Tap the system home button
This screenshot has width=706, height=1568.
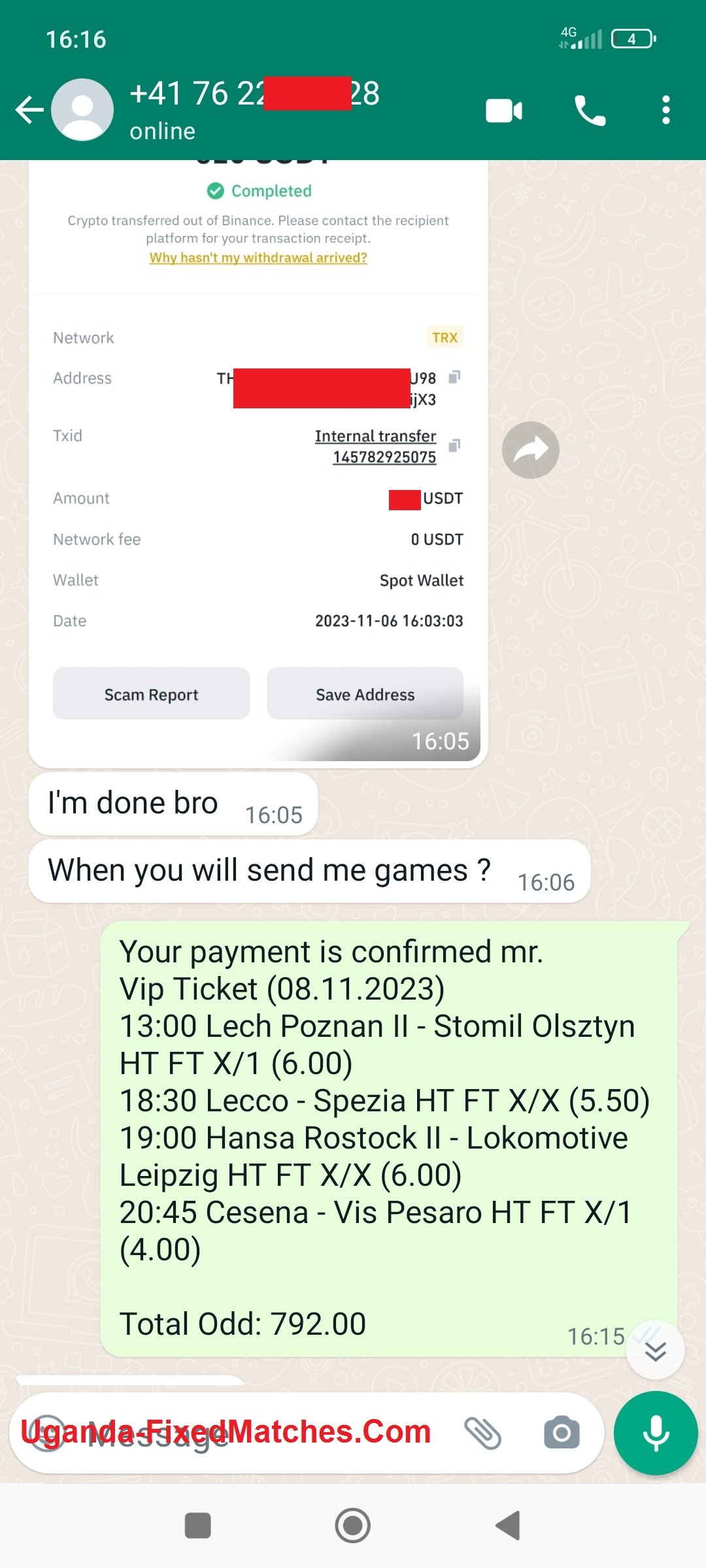click(353, 1526)
